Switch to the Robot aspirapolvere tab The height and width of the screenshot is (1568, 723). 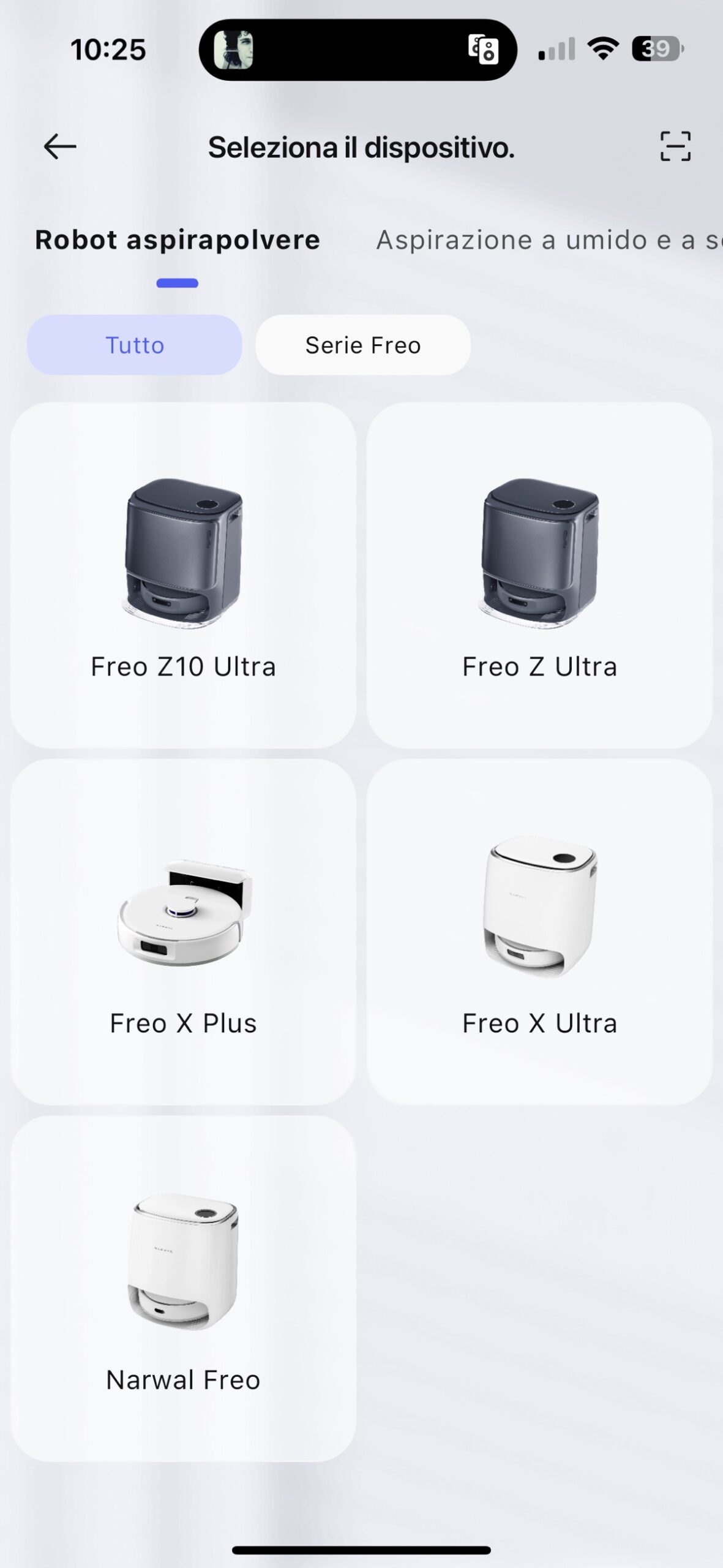(x=177, y=240)
